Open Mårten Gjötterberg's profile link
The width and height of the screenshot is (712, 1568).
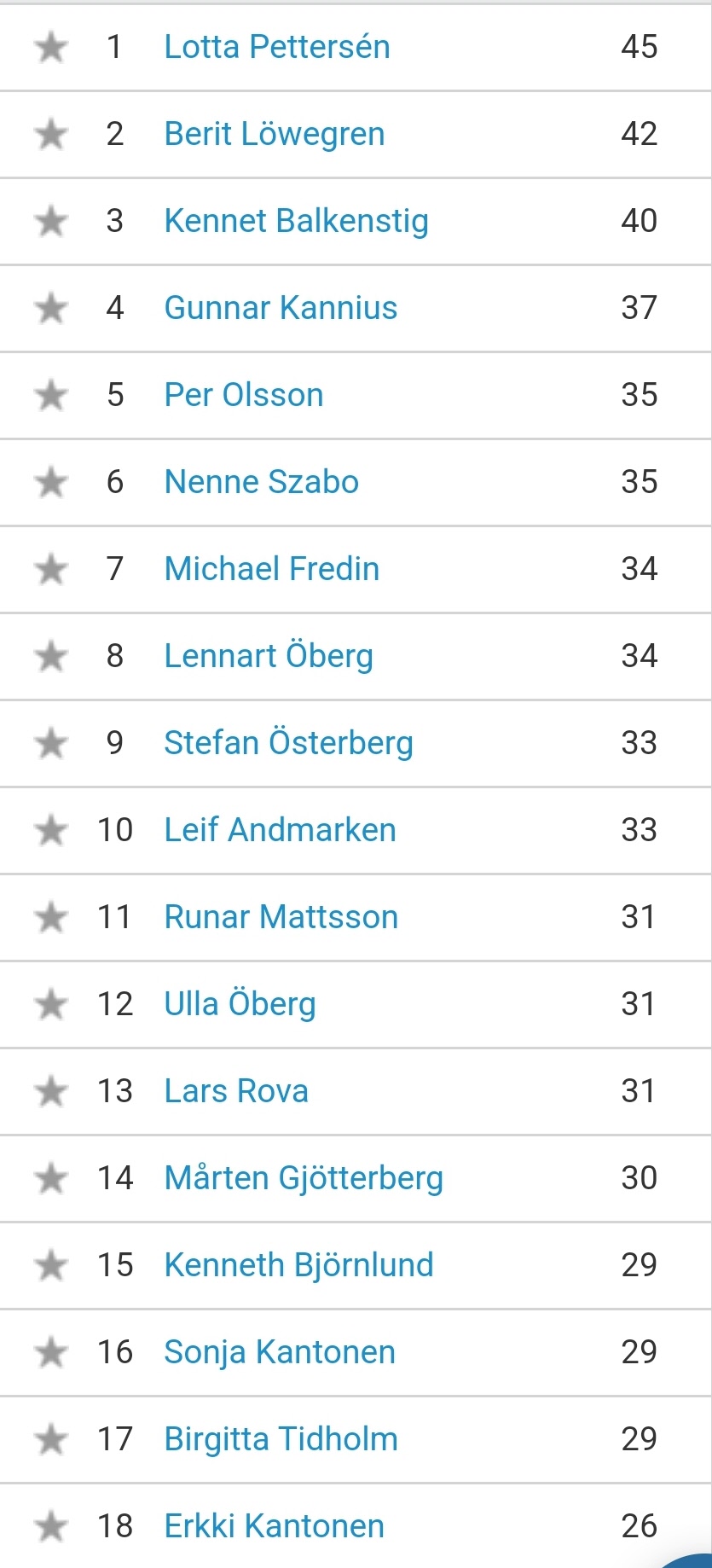304,1178
